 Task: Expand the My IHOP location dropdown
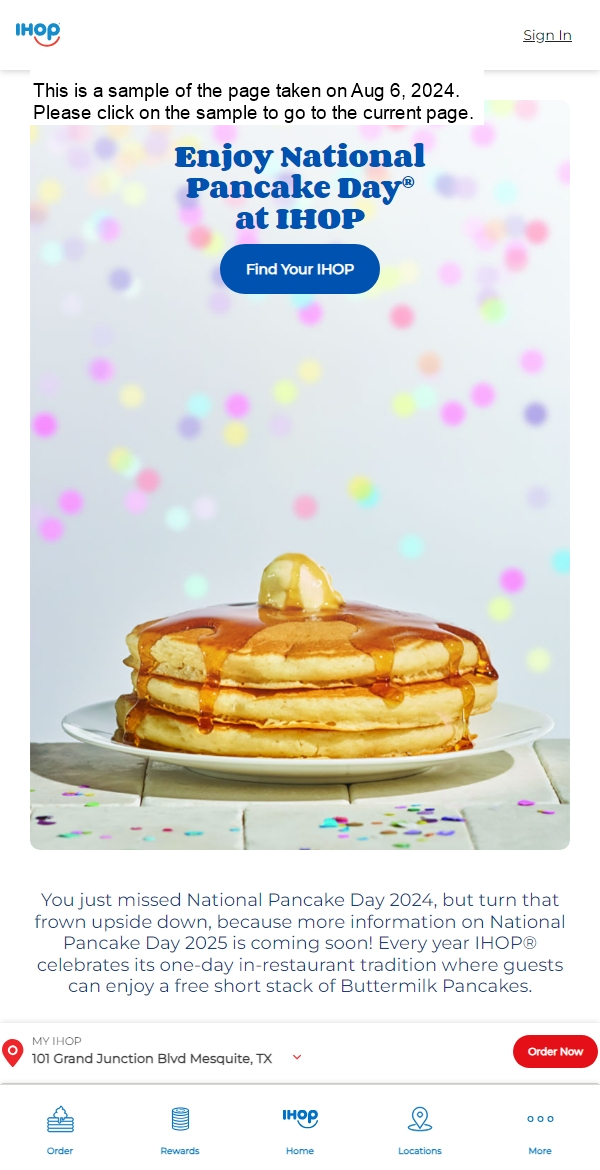click(297, 1057)
